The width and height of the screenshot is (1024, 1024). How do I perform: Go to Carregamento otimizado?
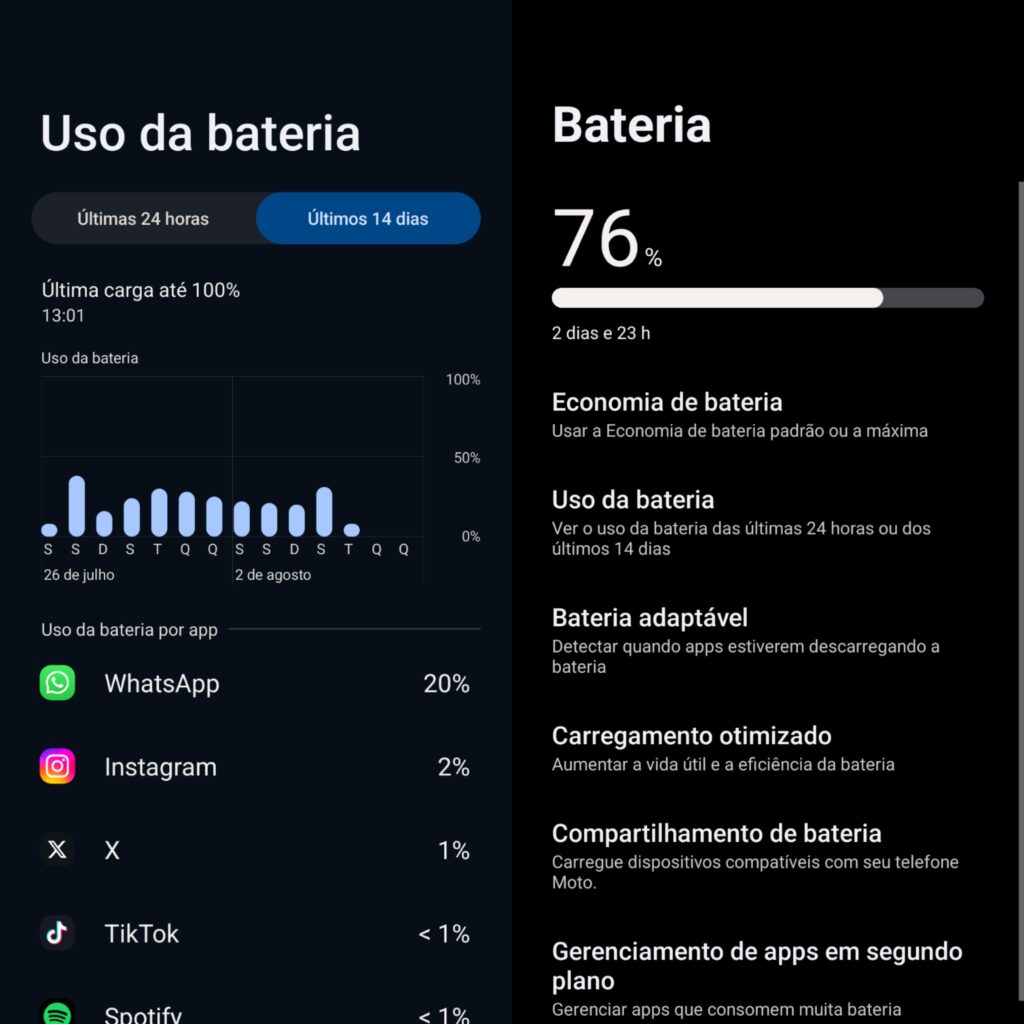click(x=740, y=748)
